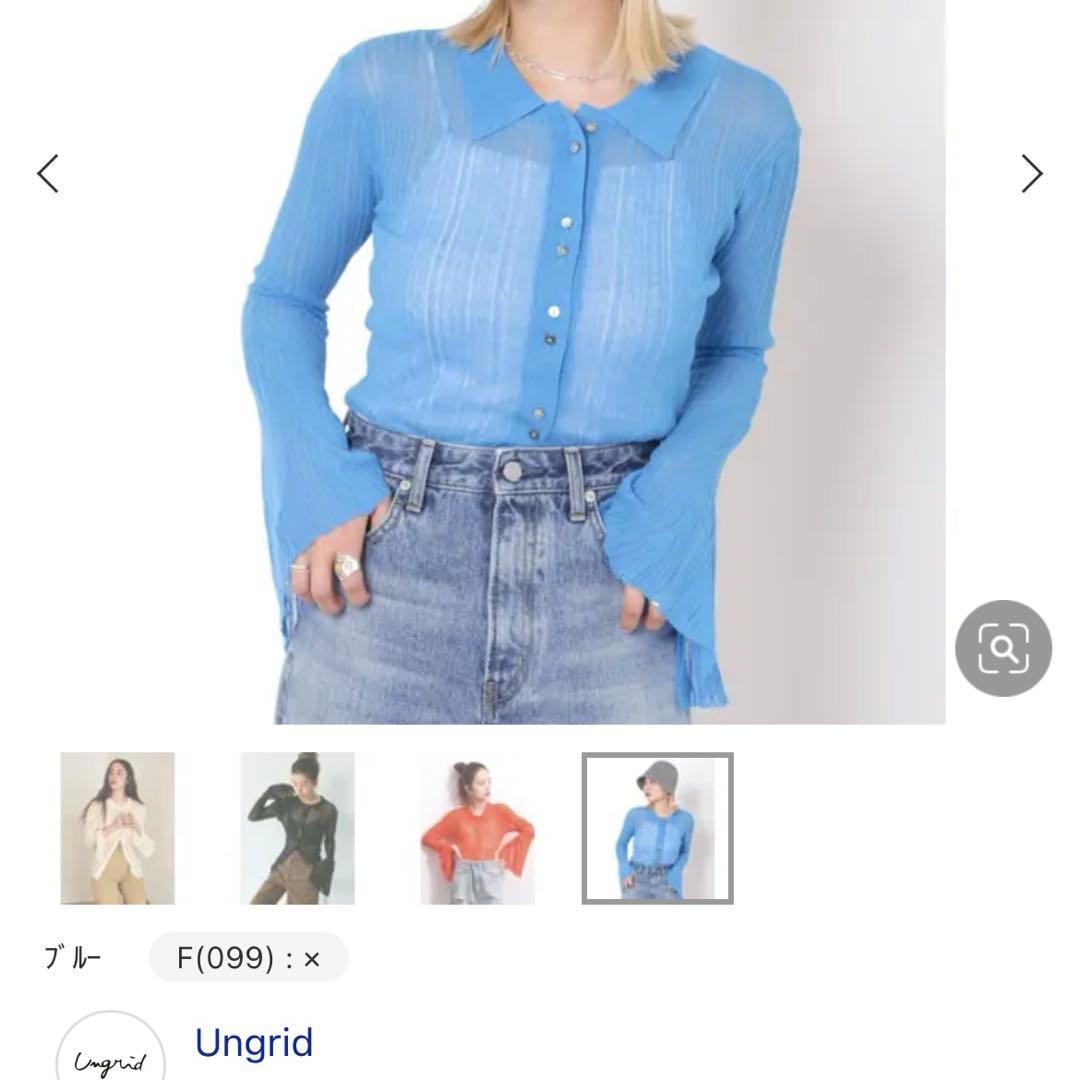
Task: Select the orange top thumbnail
Action: tap(477, 828)
